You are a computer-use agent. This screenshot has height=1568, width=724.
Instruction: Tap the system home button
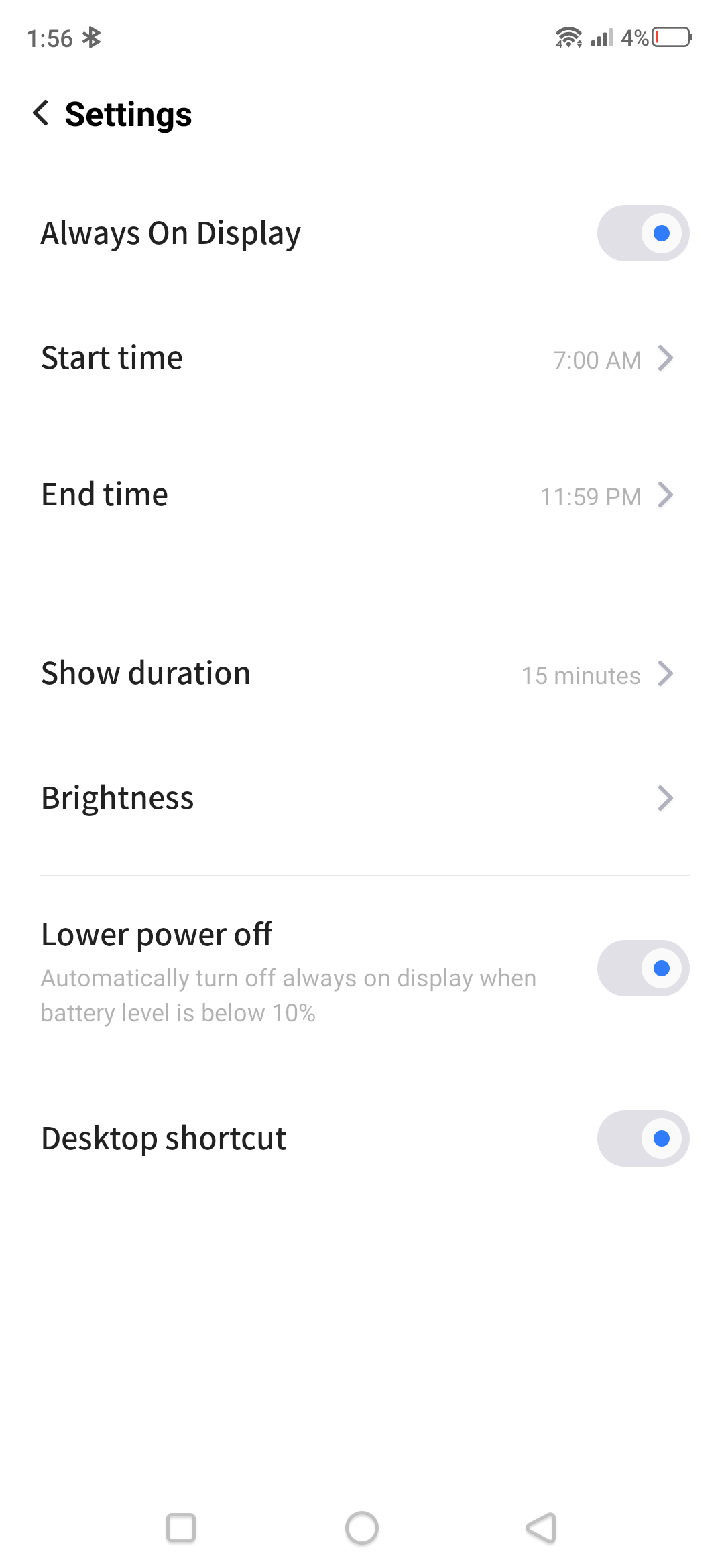(x=362, y=1528)
